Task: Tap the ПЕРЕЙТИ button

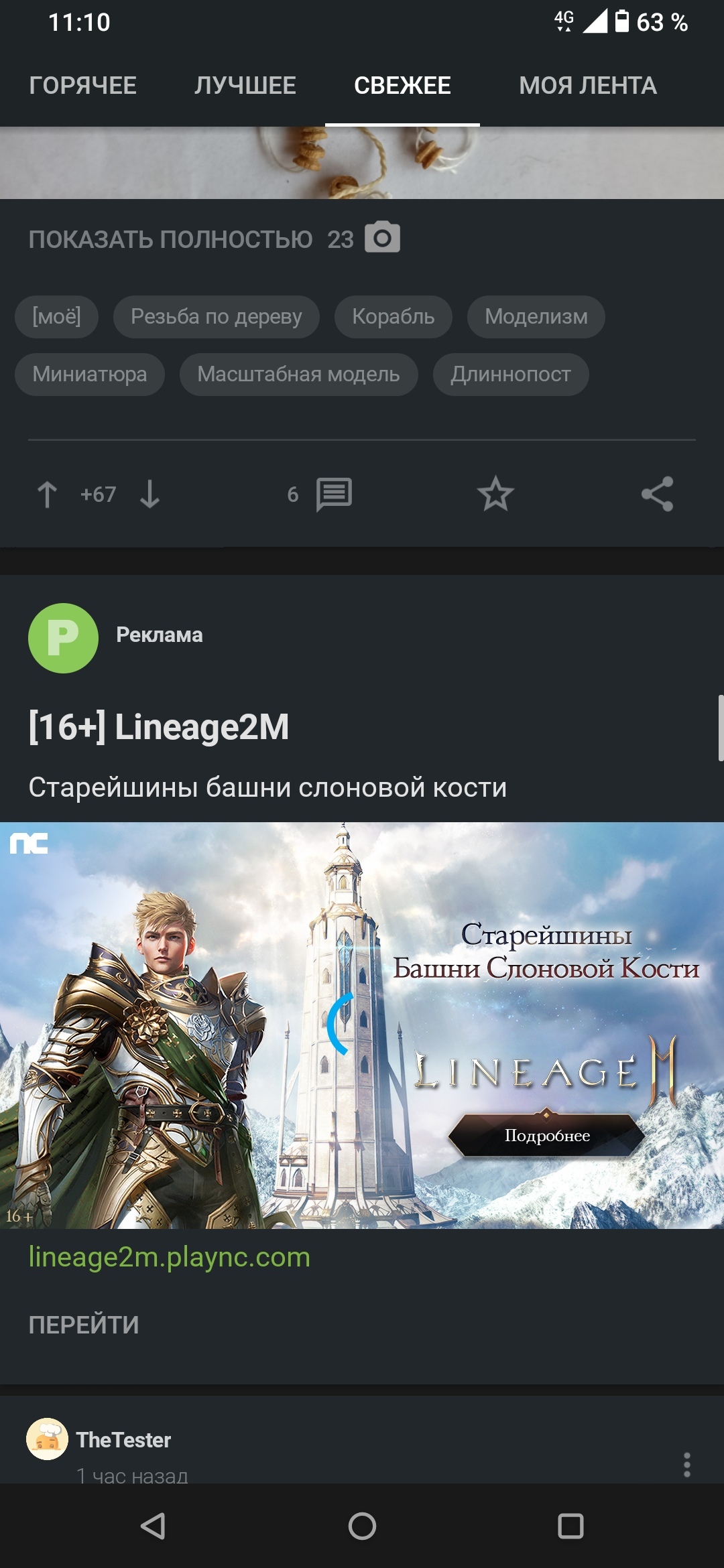Action: 84,1325
